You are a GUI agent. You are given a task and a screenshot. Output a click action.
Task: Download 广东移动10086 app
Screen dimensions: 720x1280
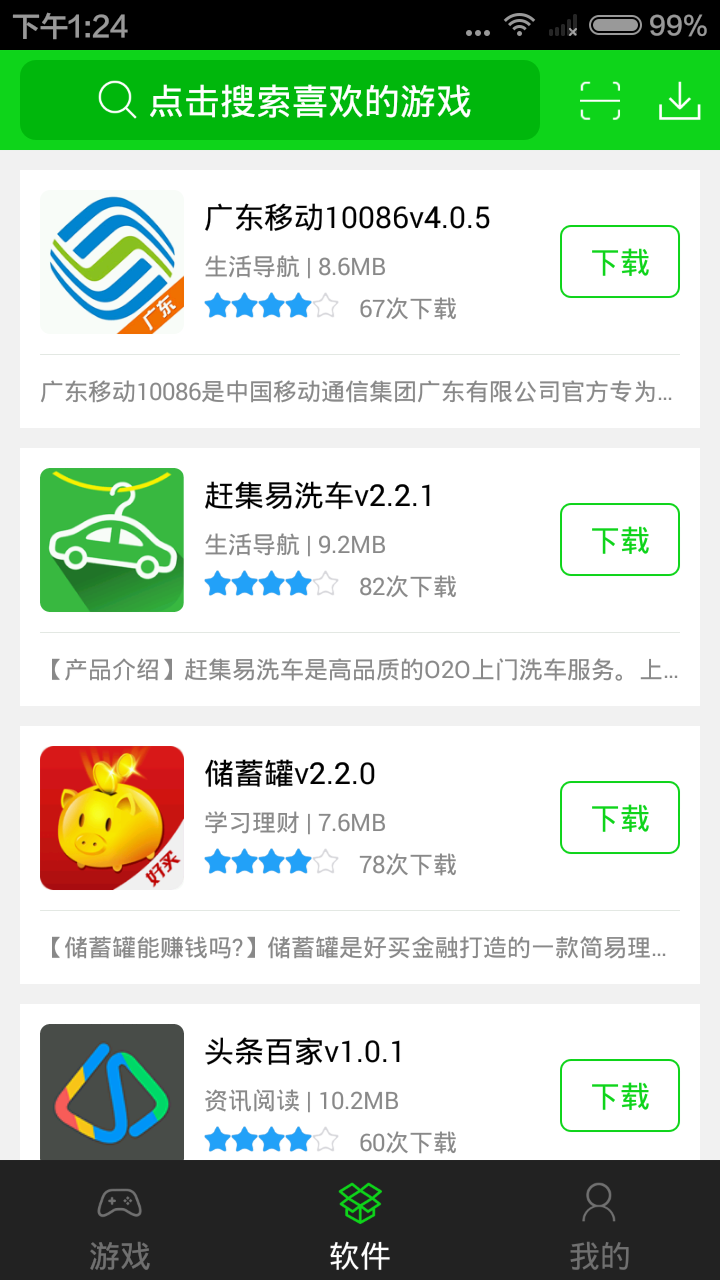619,262
